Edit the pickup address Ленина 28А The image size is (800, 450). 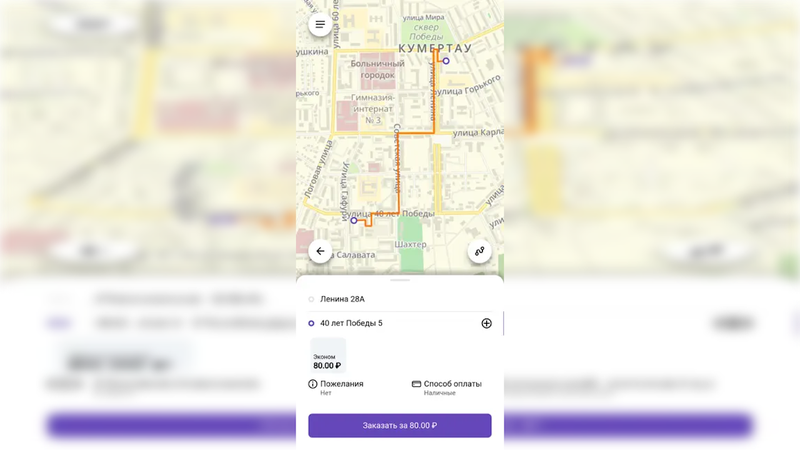[x=343, y=299]
